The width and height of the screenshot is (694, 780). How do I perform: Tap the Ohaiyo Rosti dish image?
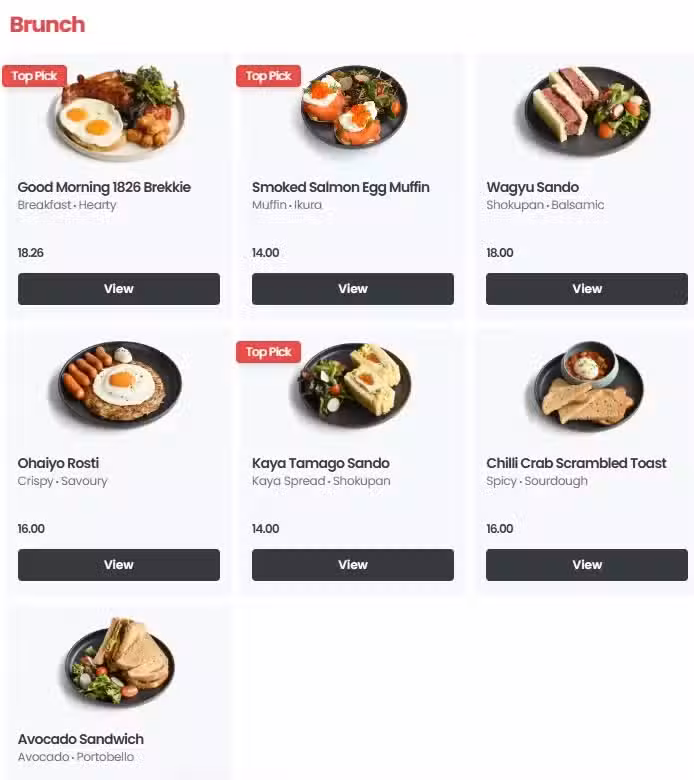[x=118, y=385]
